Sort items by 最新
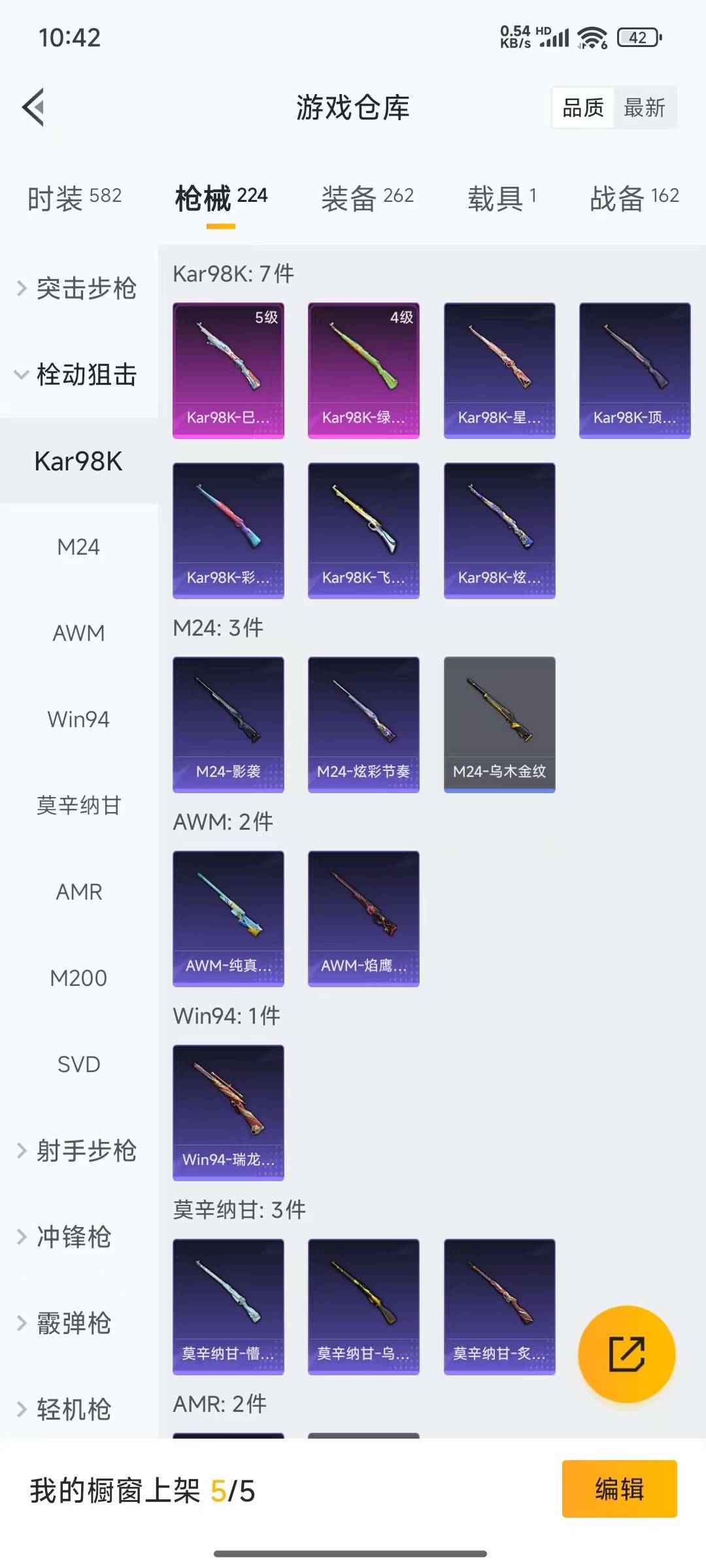Image resolution: width=706 pixels, height=1568 pixels. point(644,108)
